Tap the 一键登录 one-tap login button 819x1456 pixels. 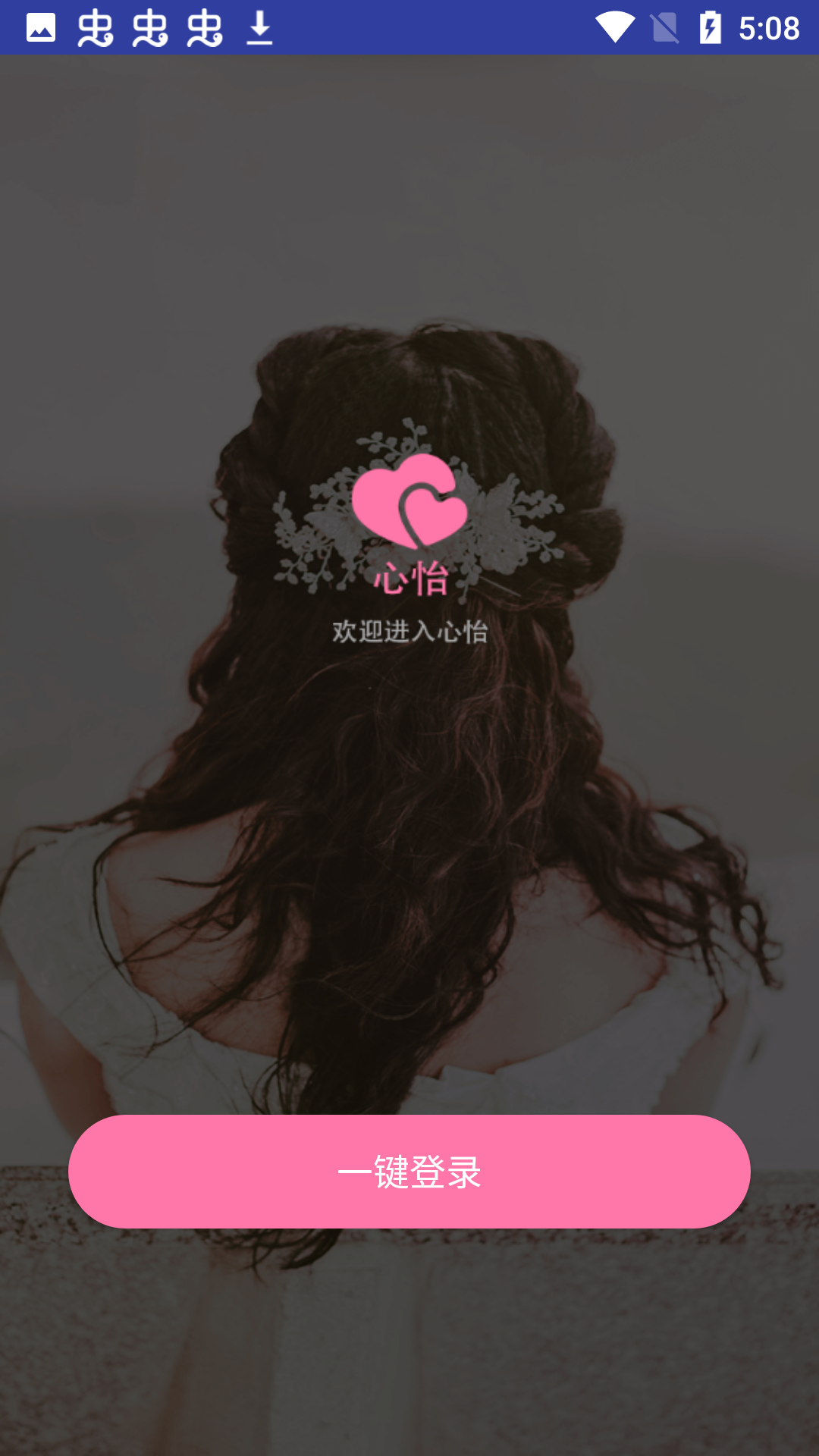(409, 1172)
